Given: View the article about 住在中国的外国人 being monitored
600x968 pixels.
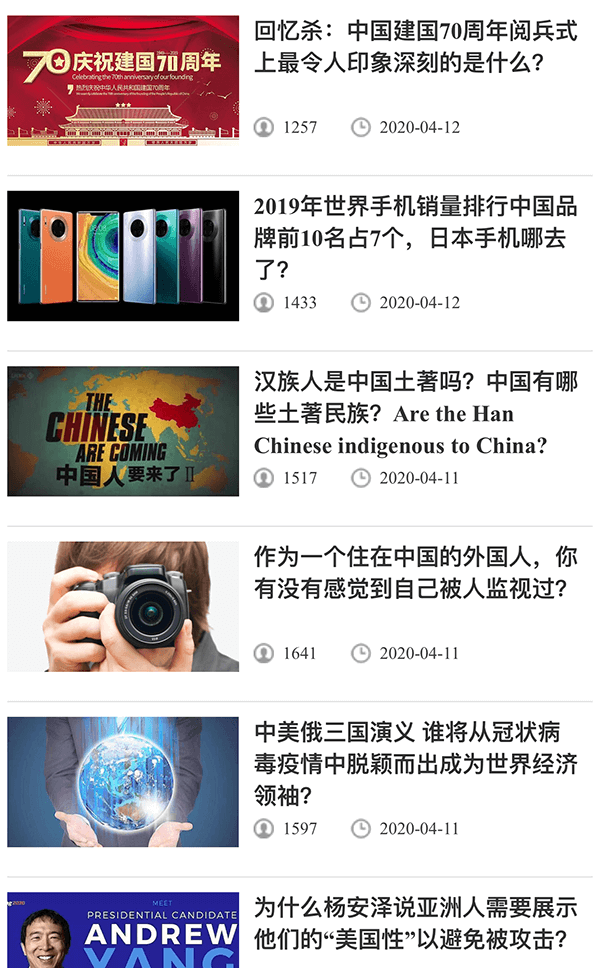Looking at the screenshot, I should (x=415, y=572).
